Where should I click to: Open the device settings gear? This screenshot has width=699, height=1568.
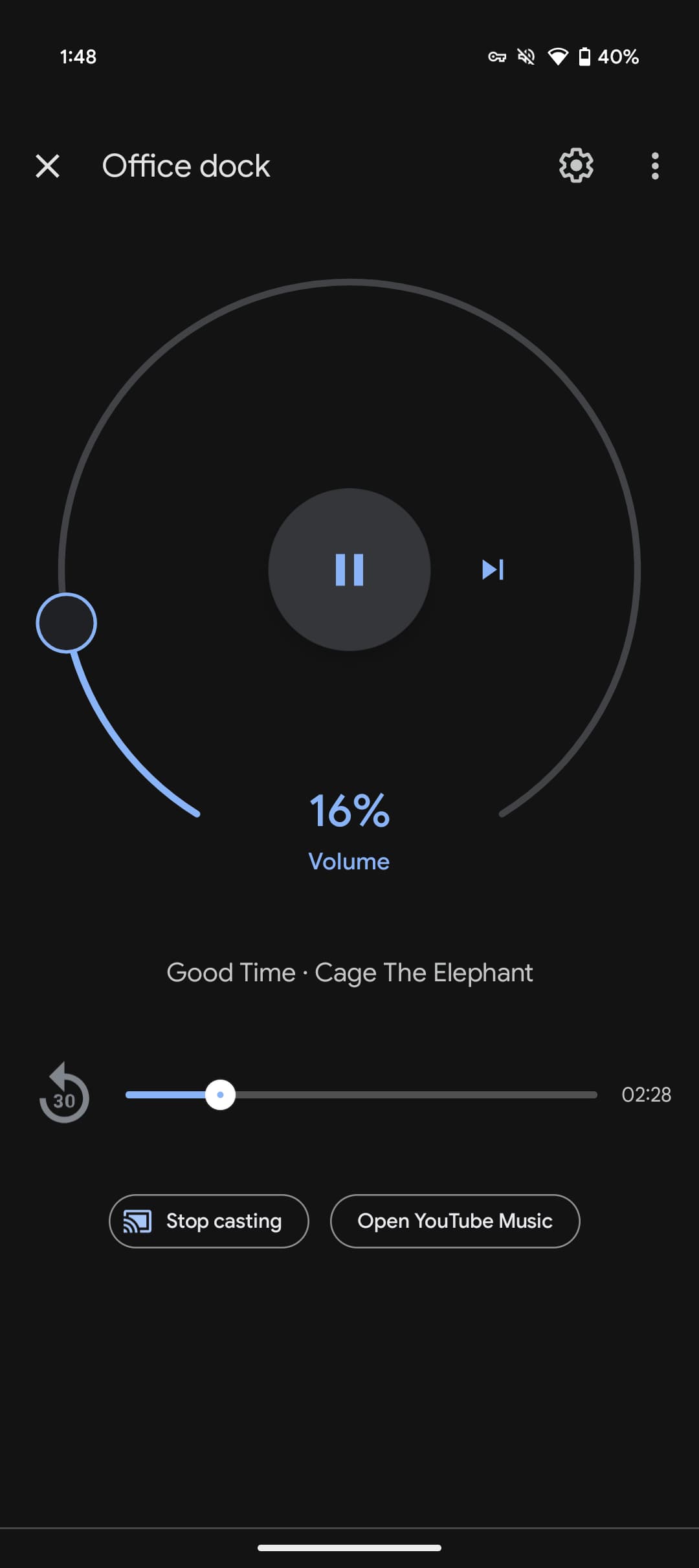(576, 166)
